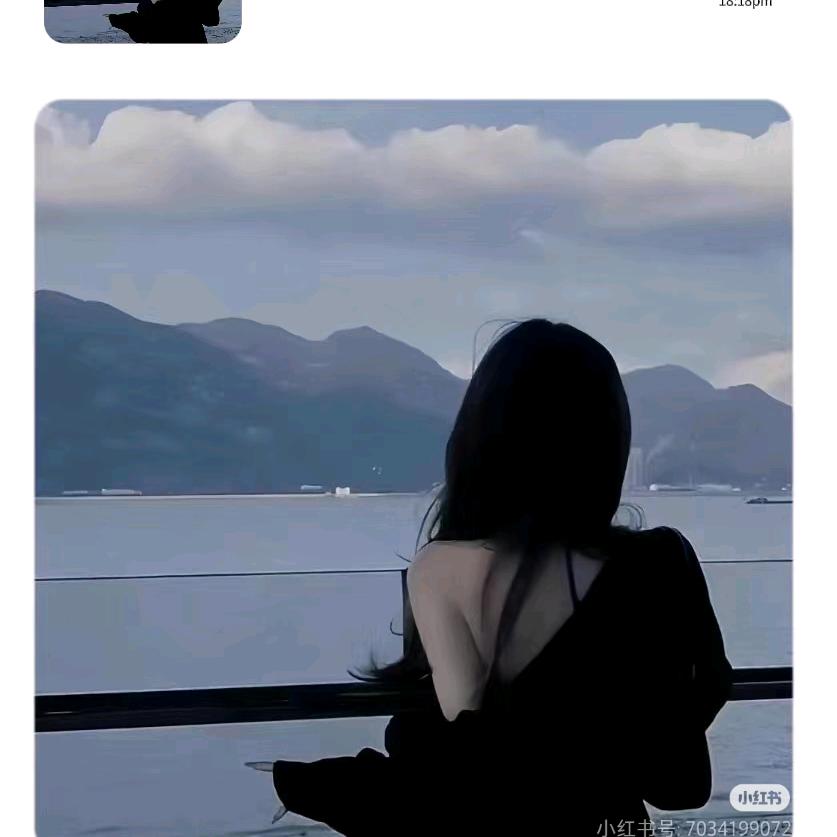
Task: Open the small cropped photo at top
Action: point(143,21)
